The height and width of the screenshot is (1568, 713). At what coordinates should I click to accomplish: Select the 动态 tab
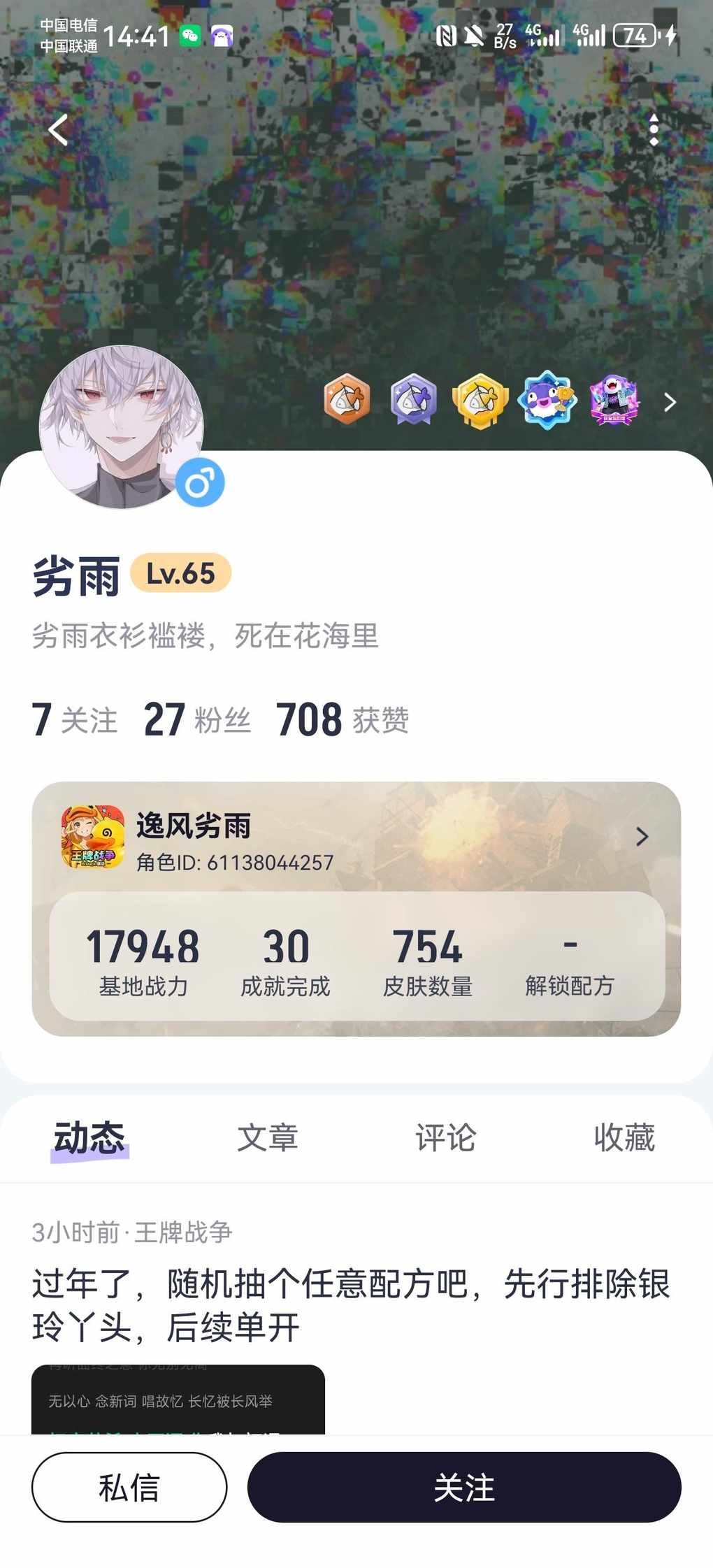point(89,1137)
